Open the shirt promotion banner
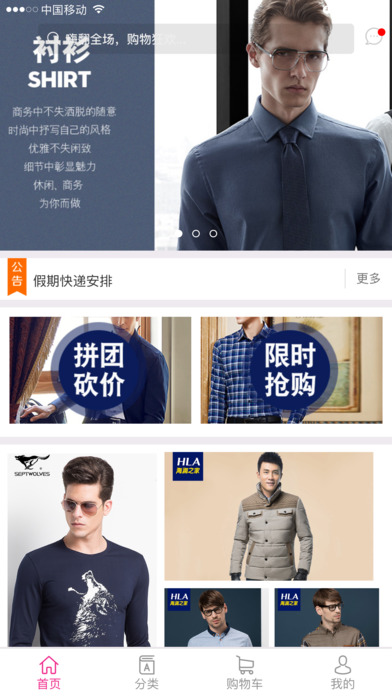The width and height of the screenshot is (392, 696). coord(196,125)
